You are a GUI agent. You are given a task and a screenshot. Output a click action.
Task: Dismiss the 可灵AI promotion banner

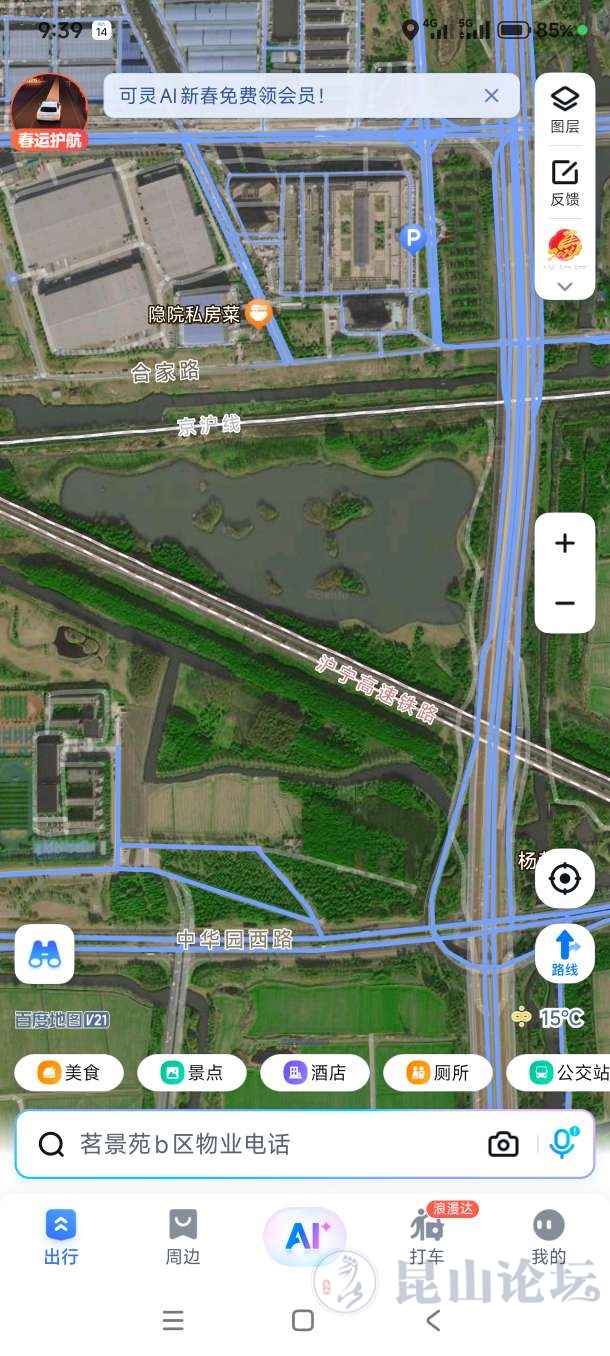[x=491, y=96]
